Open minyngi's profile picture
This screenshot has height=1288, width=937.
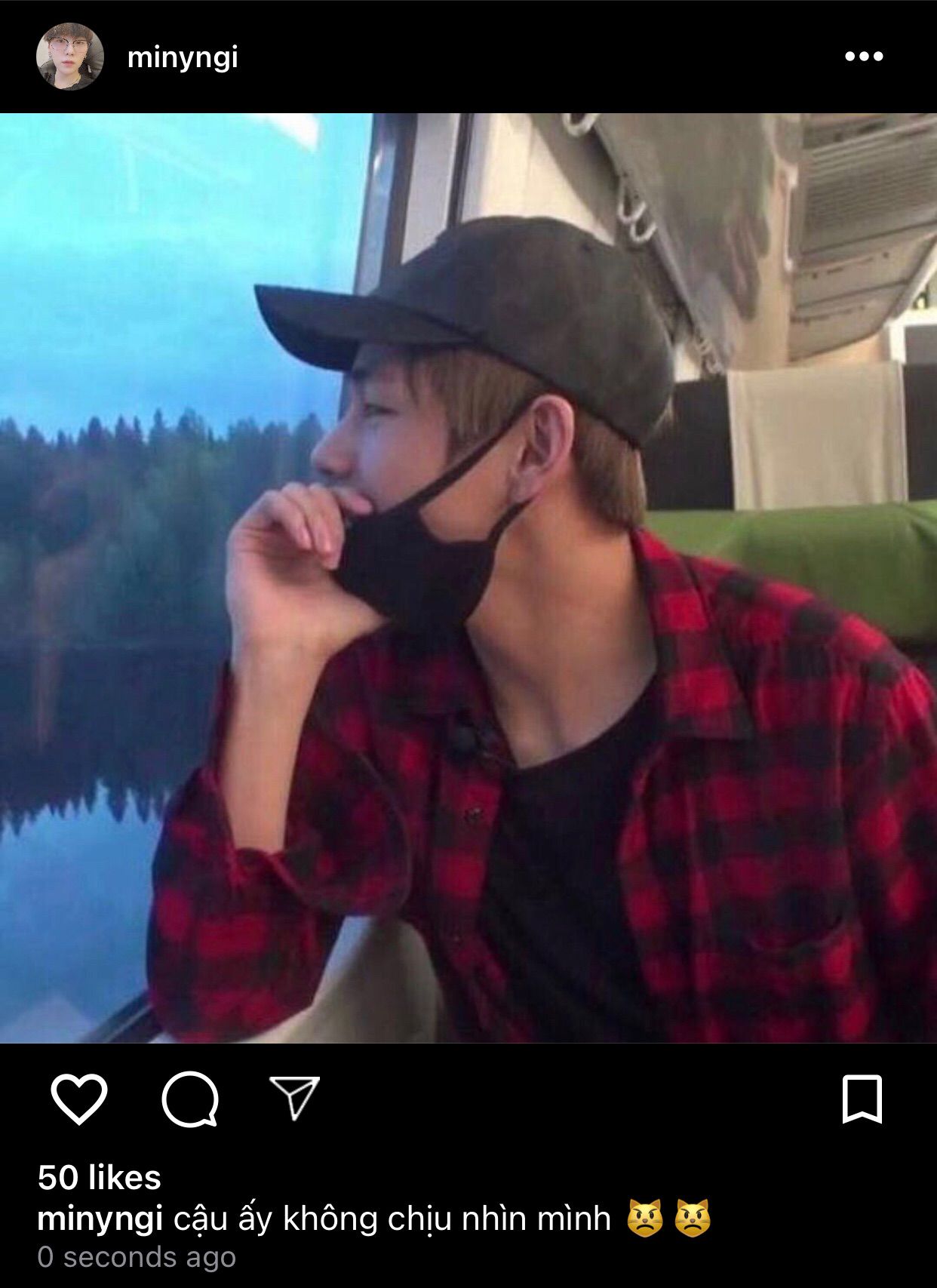(x=70, y=57)
